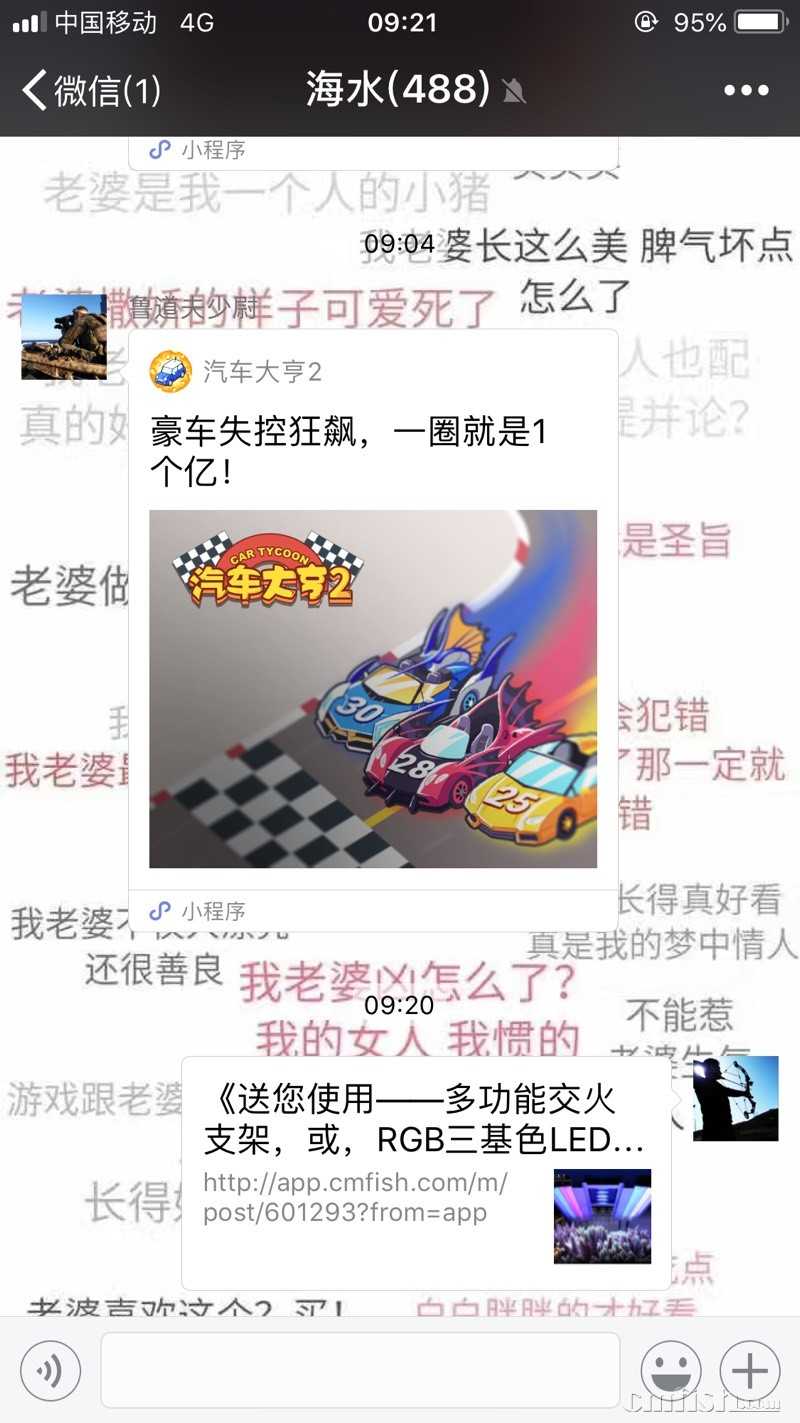This screenshot has height=1423, width=800.
Task: Open the plus attachments menu
Action: 750,1371
